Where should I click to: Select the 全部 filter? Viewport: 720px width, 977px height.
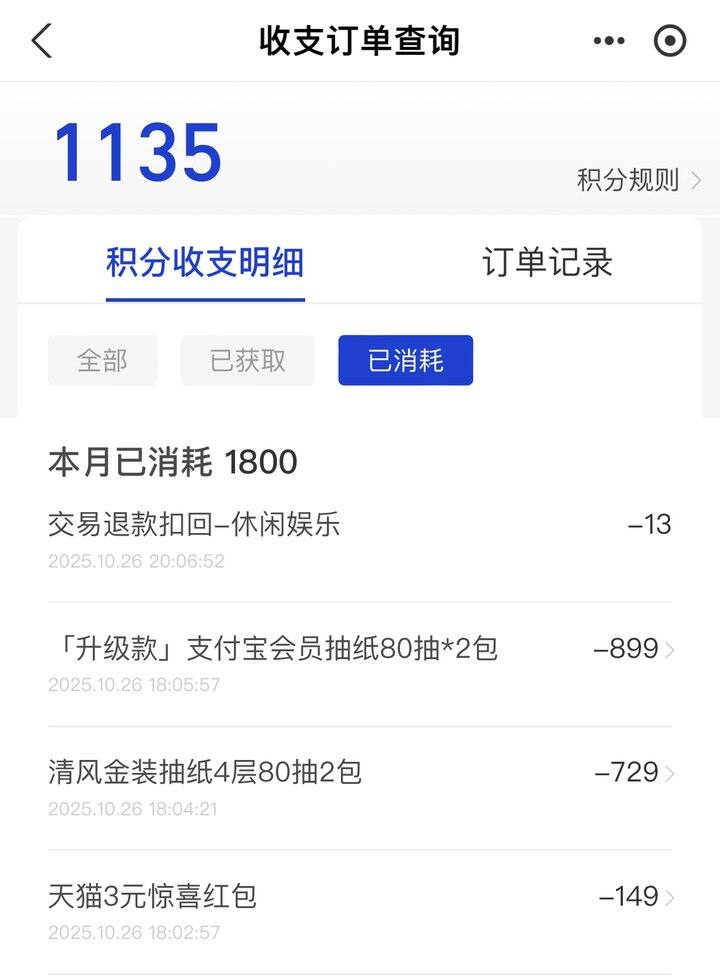101,361
